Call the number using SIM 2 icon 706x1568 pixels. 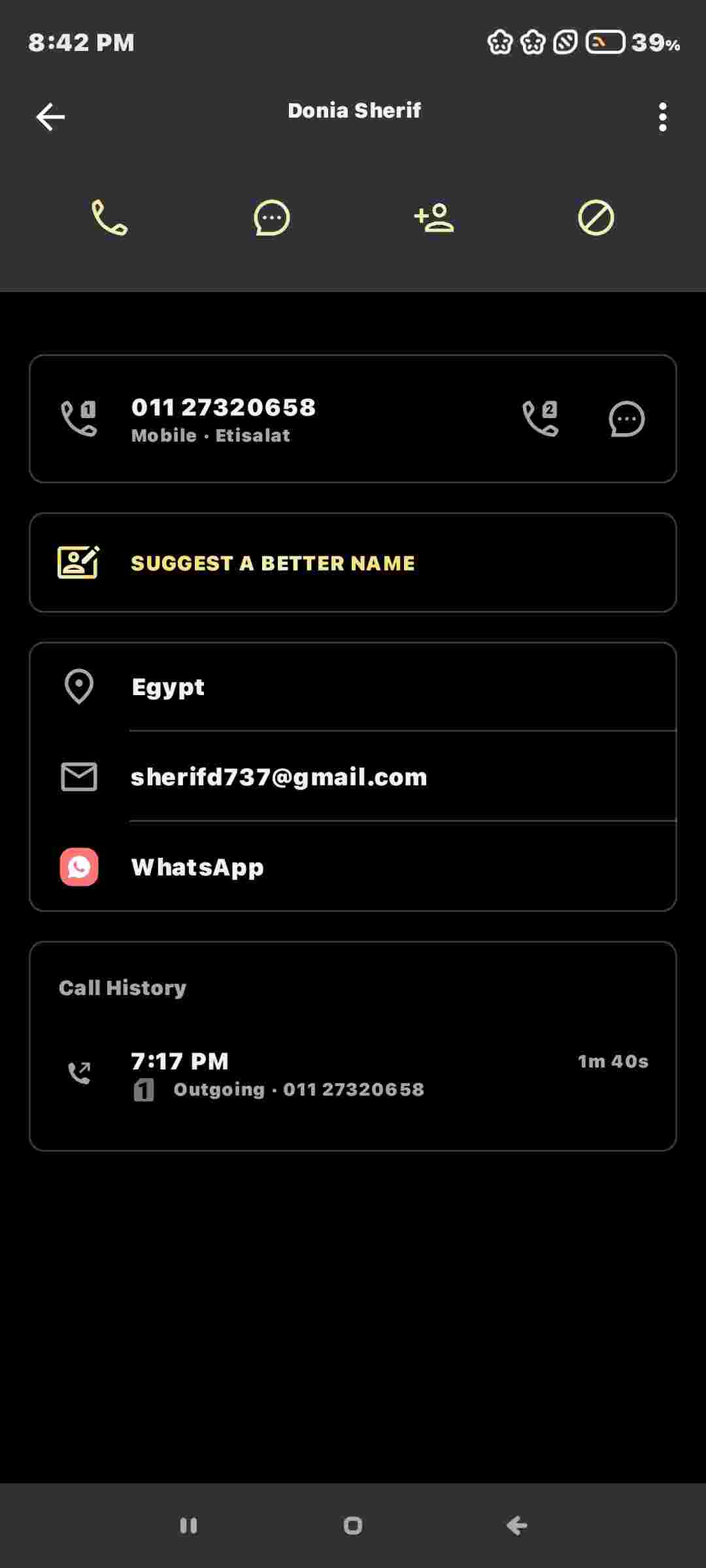coord(541,418)
